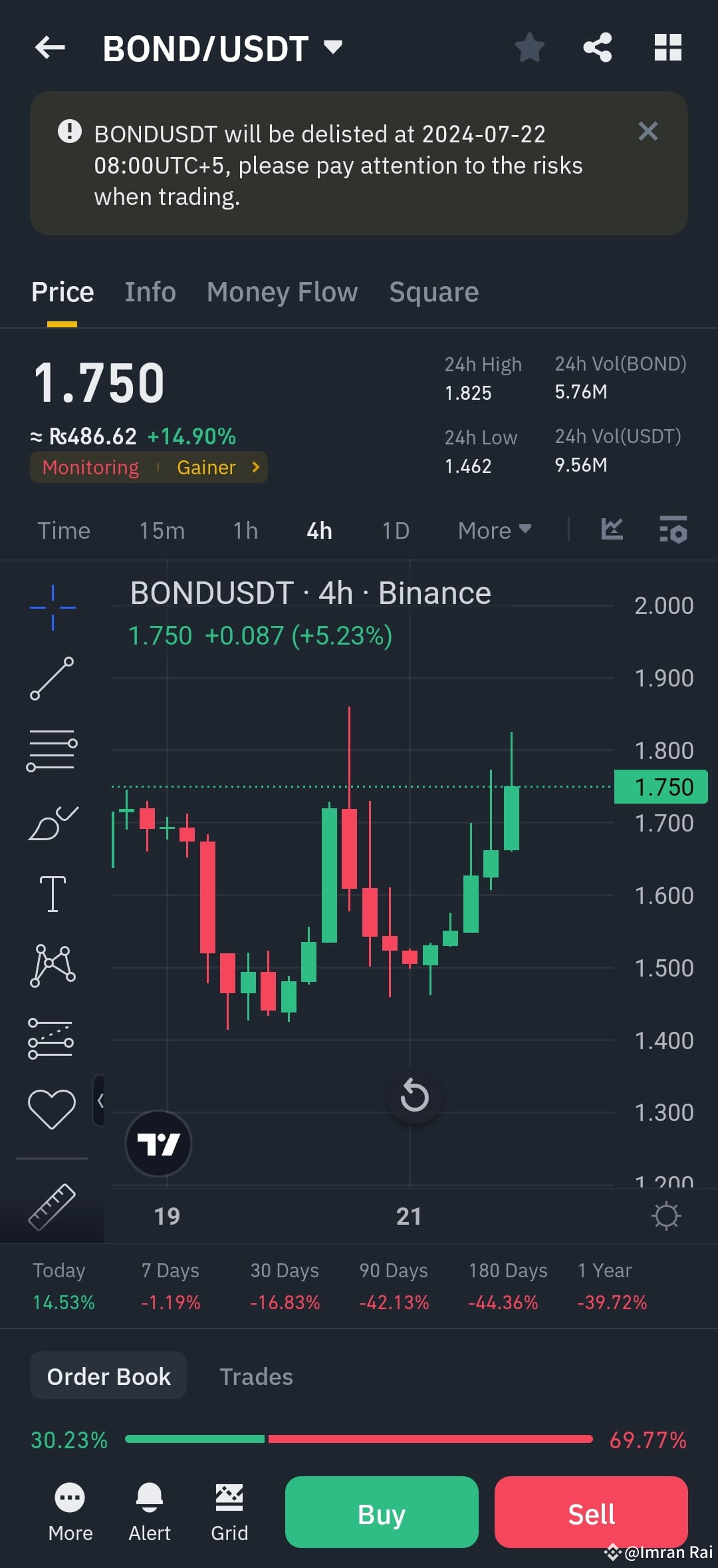Viewport: 718px width, 1568px height.
Task: Open the horizontal levels tool options
Action: 53,750
